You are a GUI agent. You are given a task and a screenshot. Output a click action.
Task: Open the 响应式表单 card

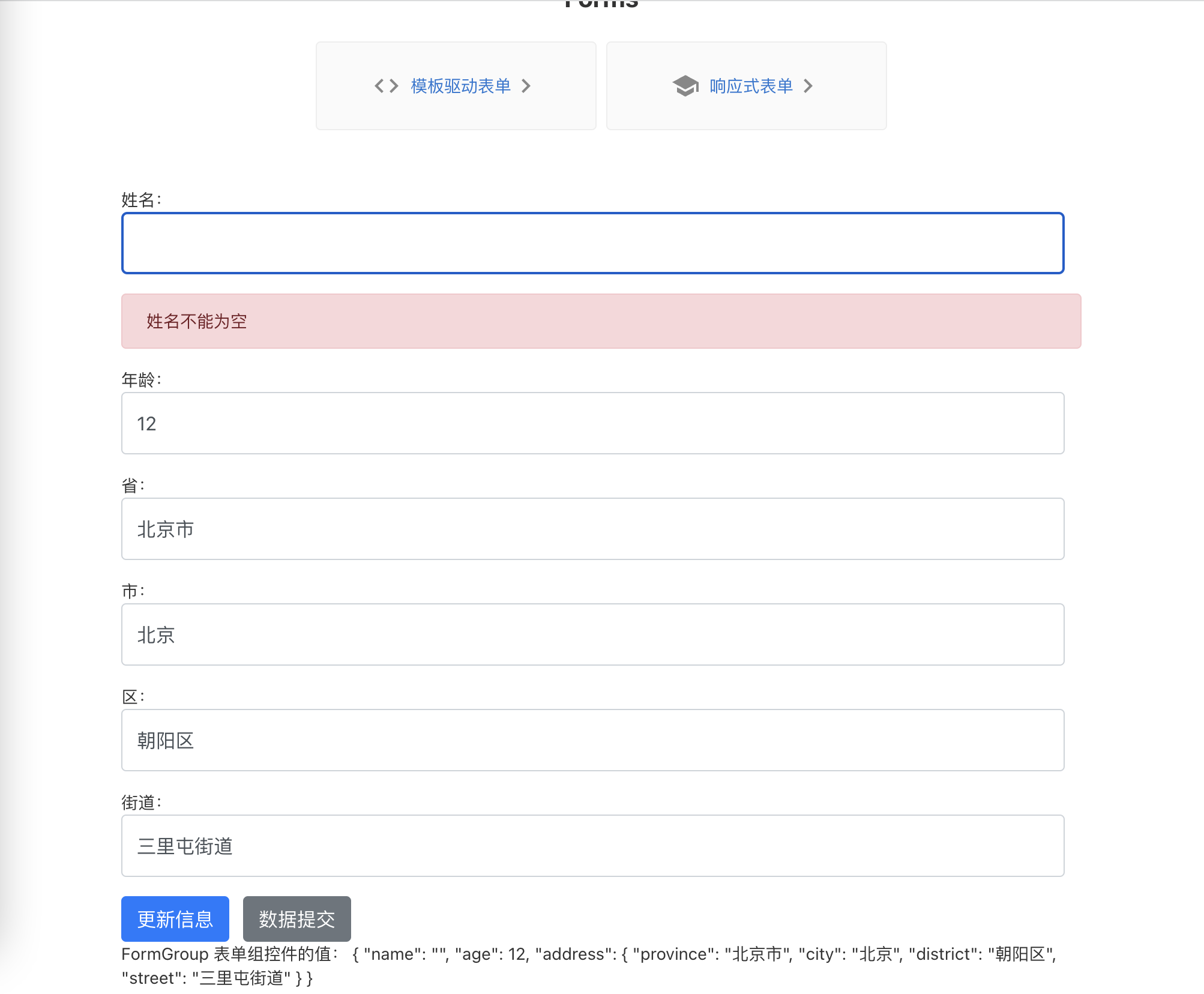click(x=746, y=86)
